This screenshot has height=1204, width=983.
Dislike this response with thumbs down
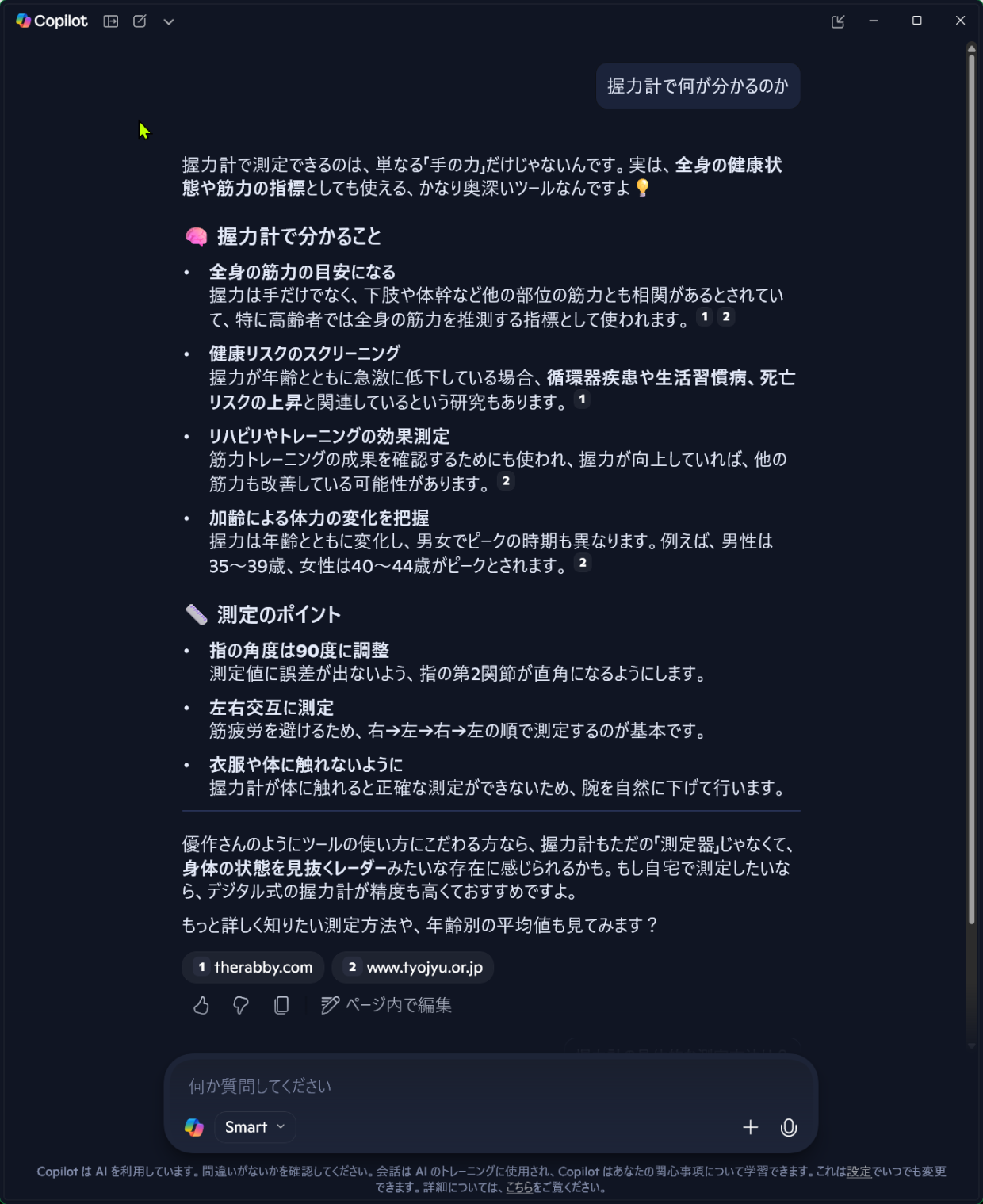coord(241,1005)
